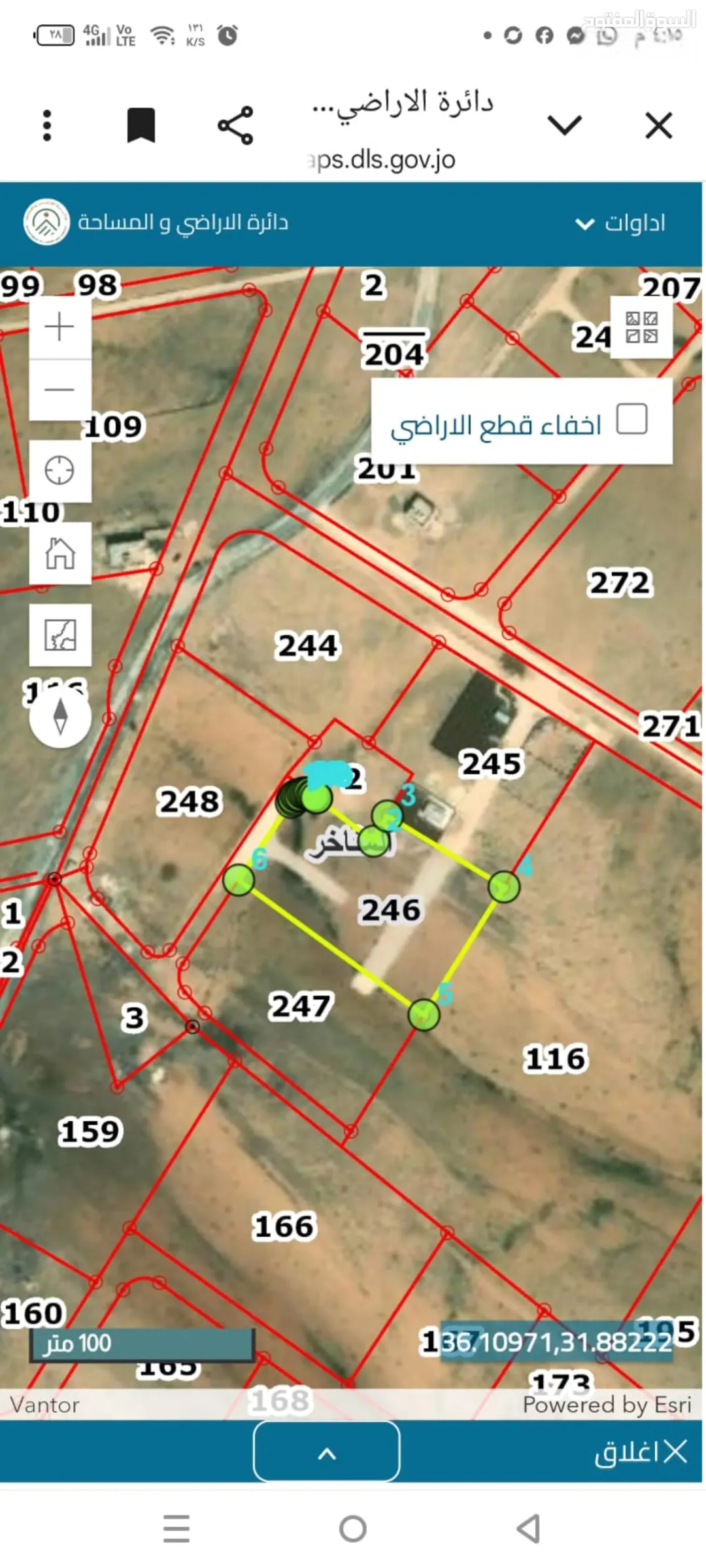The width and height of the screenshot is (706, 1568).
Task: Close the in-app browser
Action: [658, 125]
